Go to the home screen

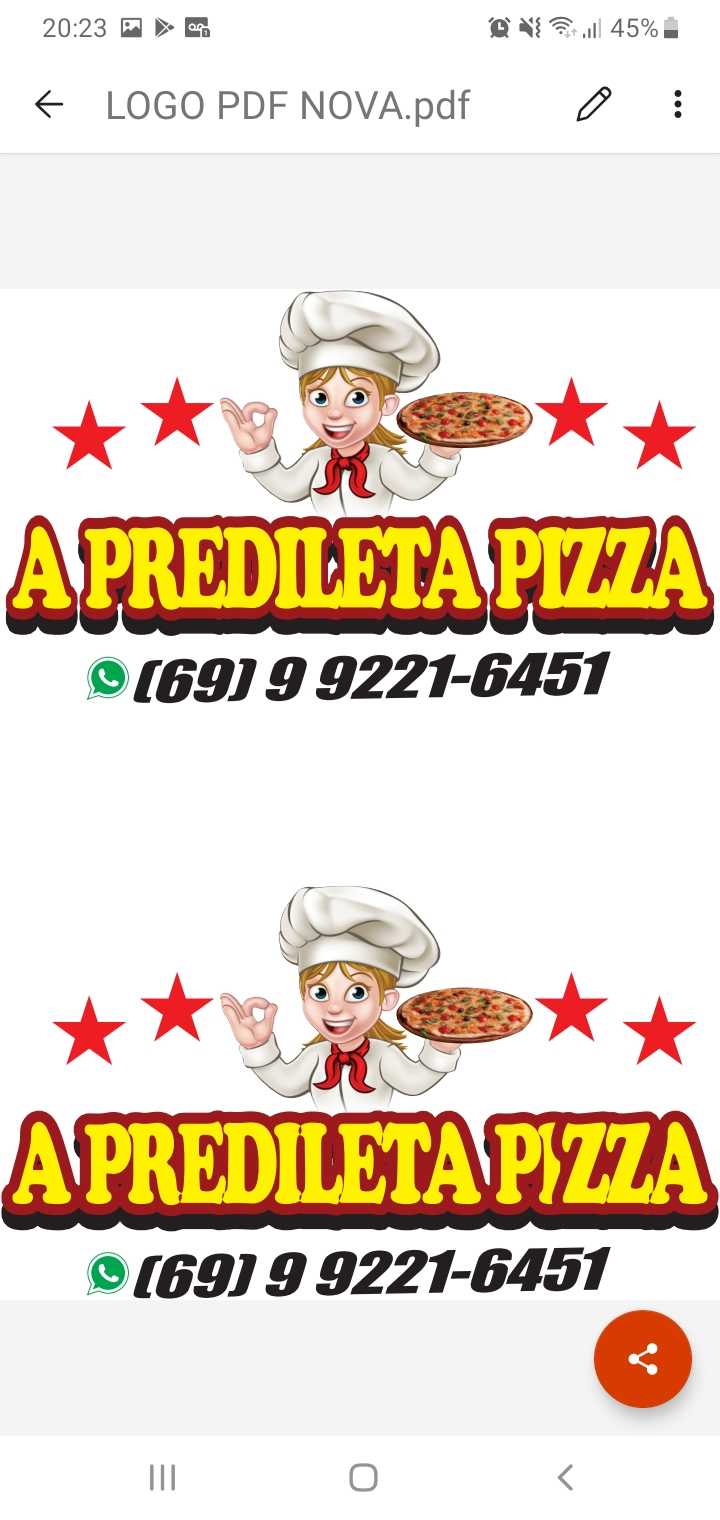click(363, 1477)
